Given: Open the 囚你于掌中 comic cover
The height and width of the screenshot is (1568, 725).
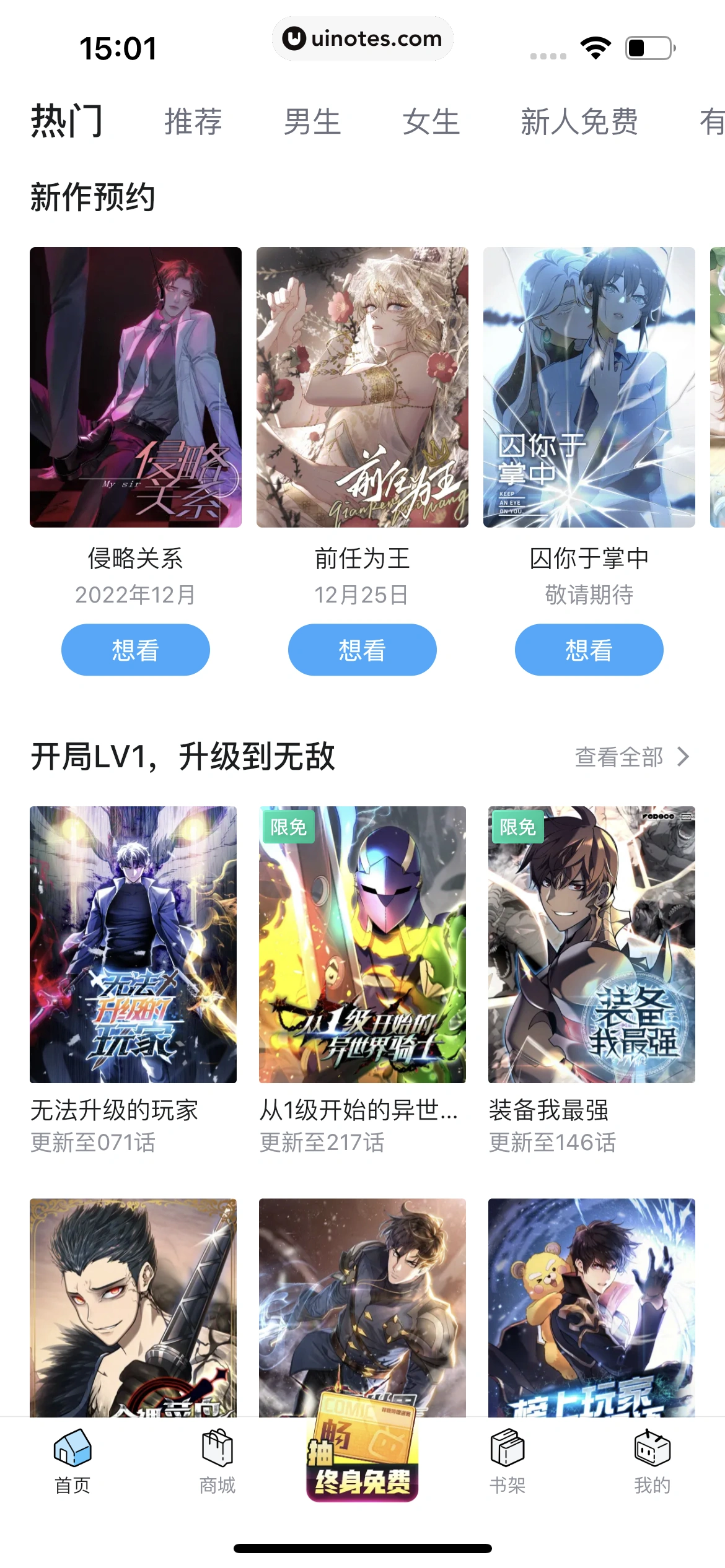Looking at the screenshot, I should [589, 387].
